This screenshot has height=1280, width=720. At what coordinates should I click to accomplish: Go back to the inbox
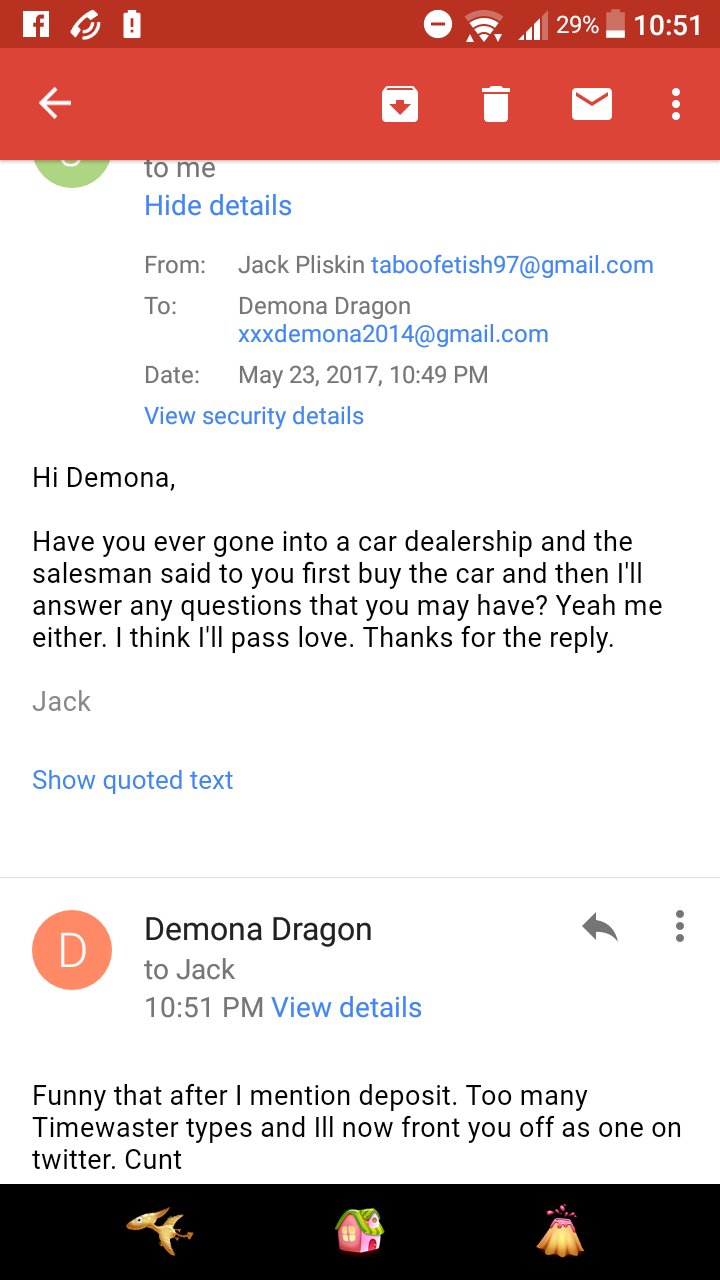[x=55, y=103]
